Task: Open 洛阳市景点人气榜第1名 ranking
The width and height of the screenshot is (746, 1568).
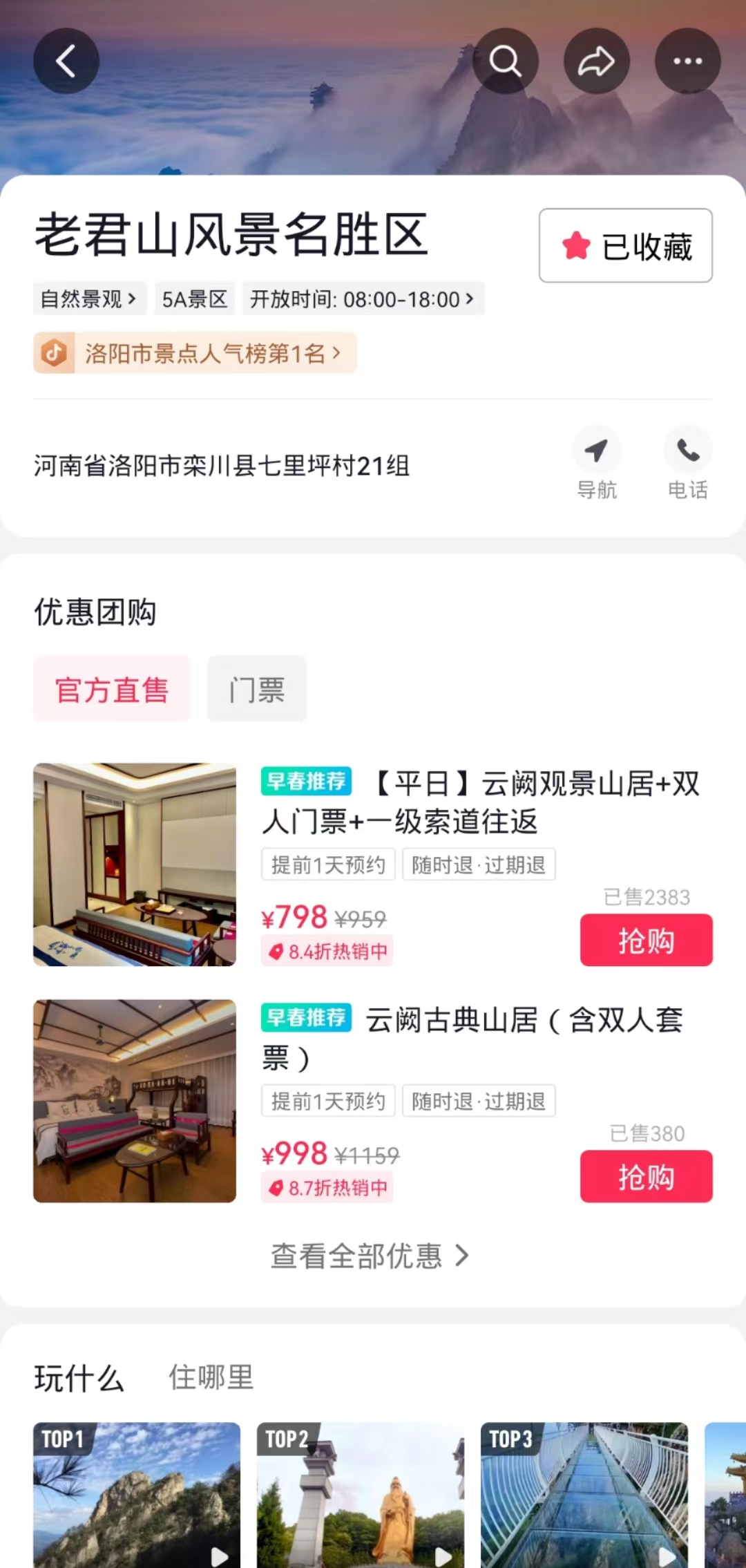Action: pyautogui.click(x=195, y=353)
